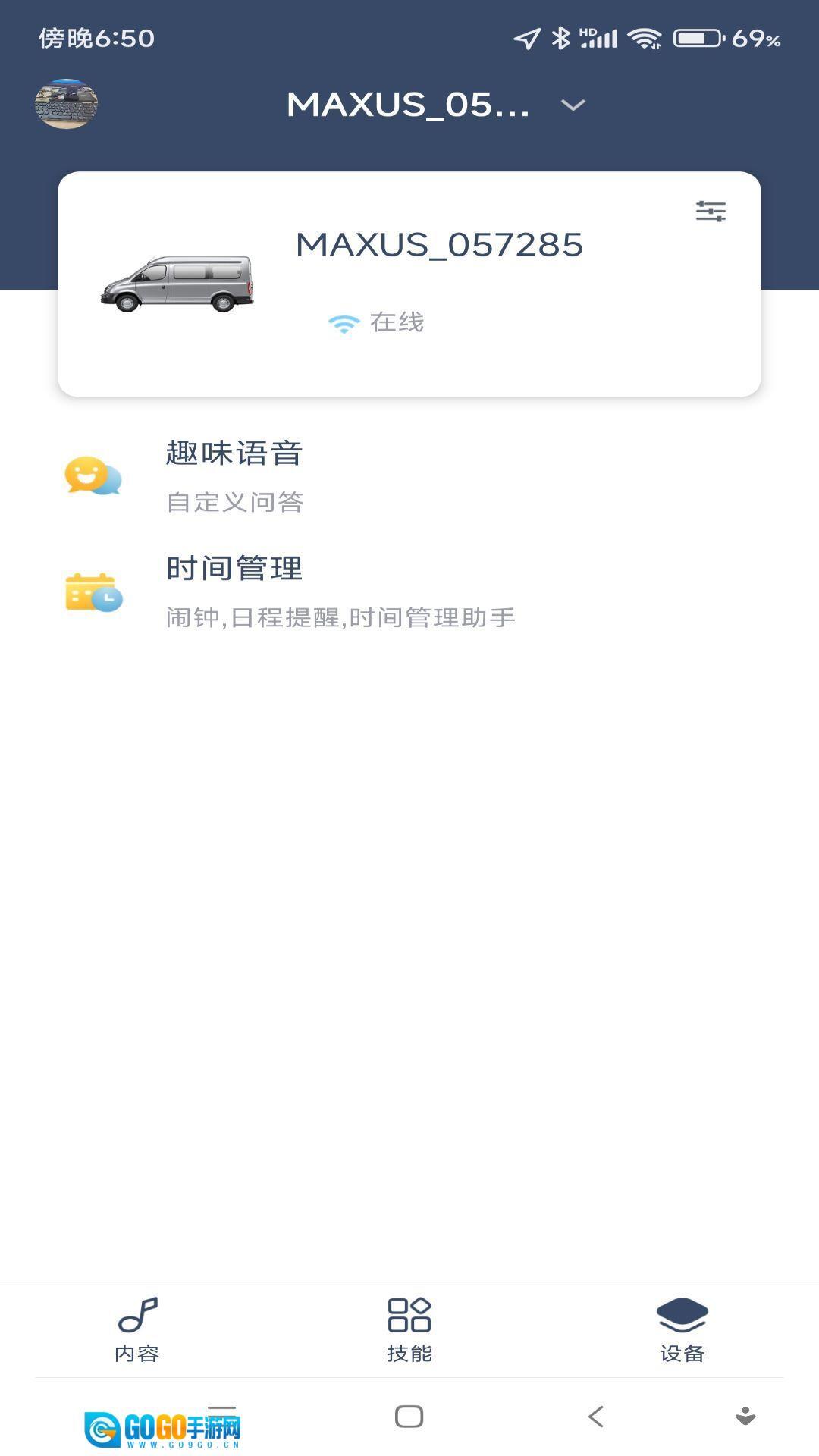The image size is (819, 1456).
Task: Open the 技能 grid icon
Action: pyautogui.click(x=409, y=1314)
